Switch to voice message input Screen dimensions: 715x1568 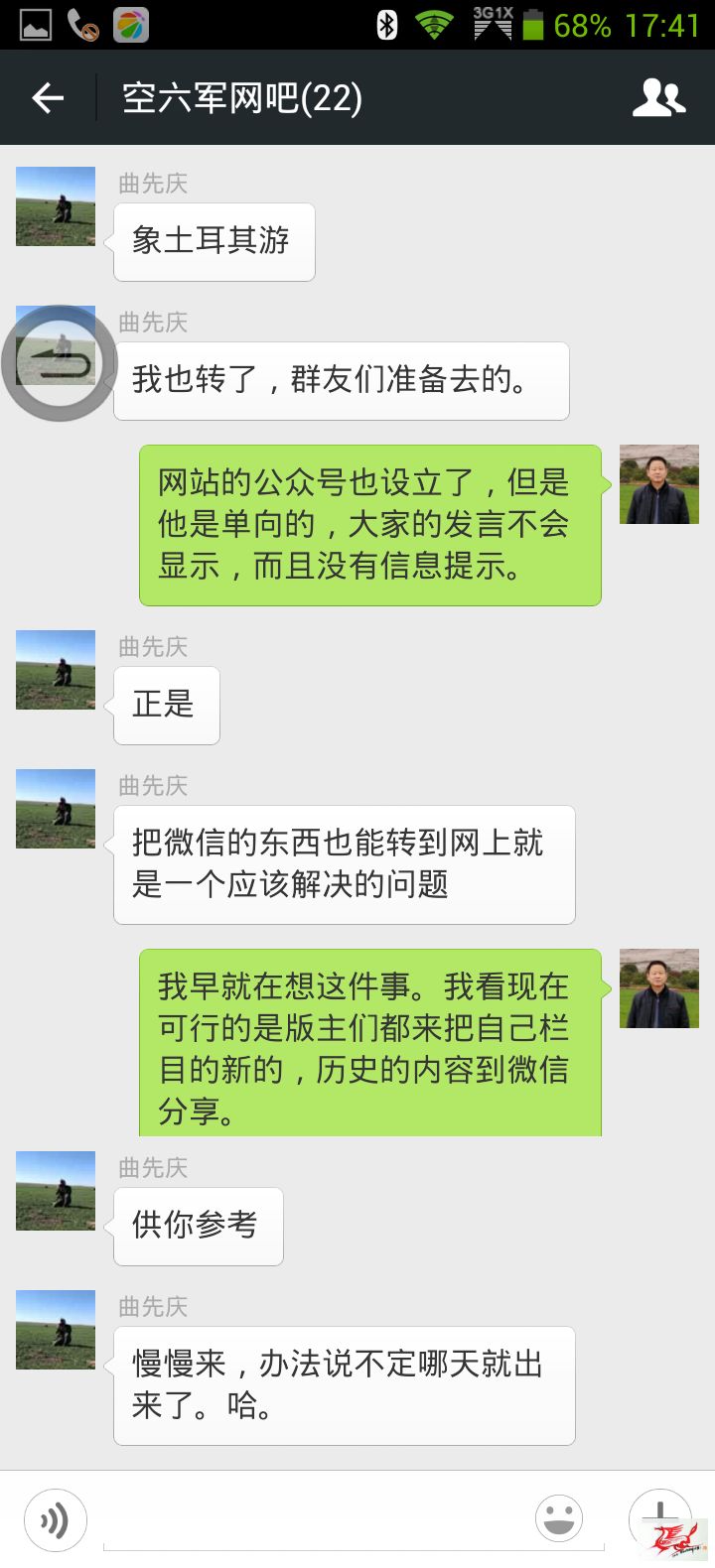(55, 1519)
